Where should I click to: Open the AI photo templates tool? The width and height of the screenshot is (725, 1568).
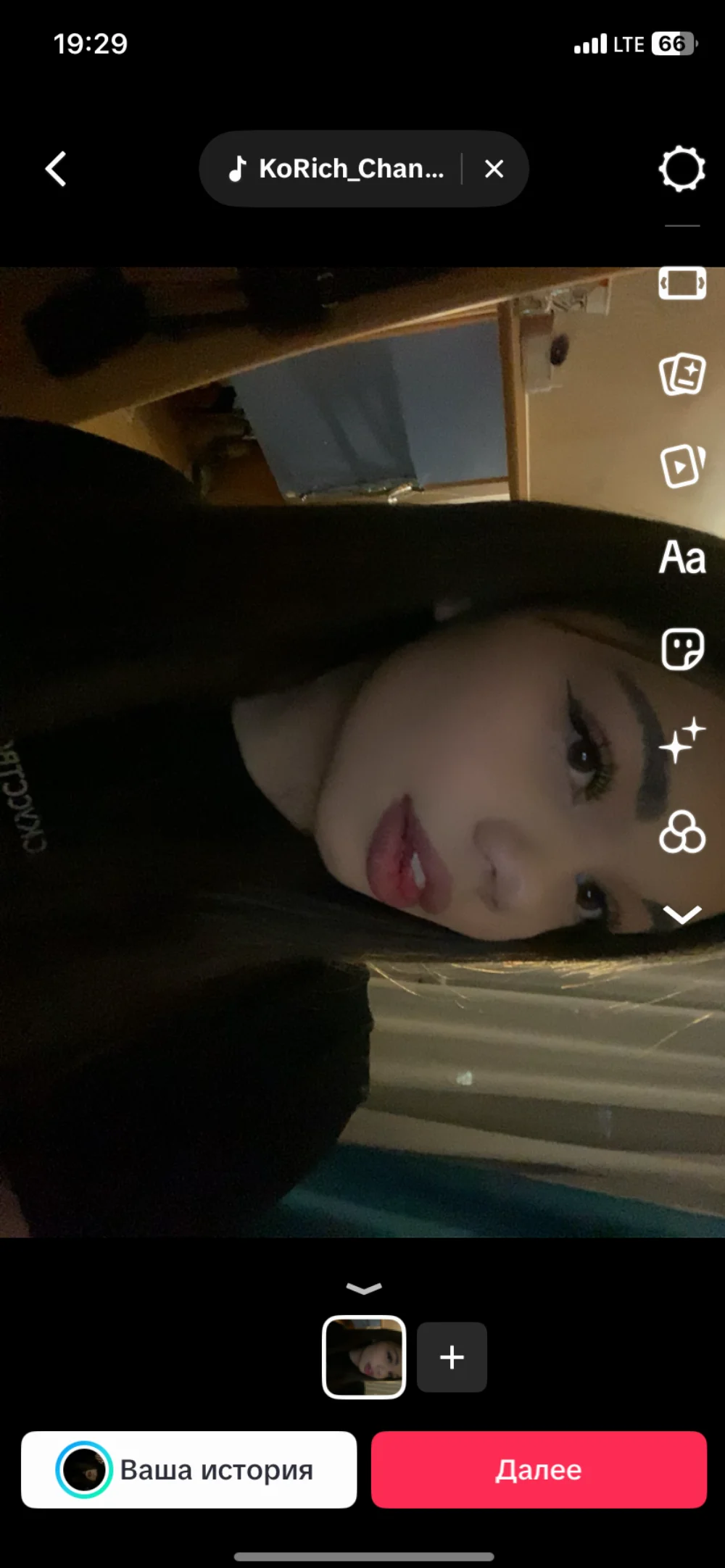681,374
